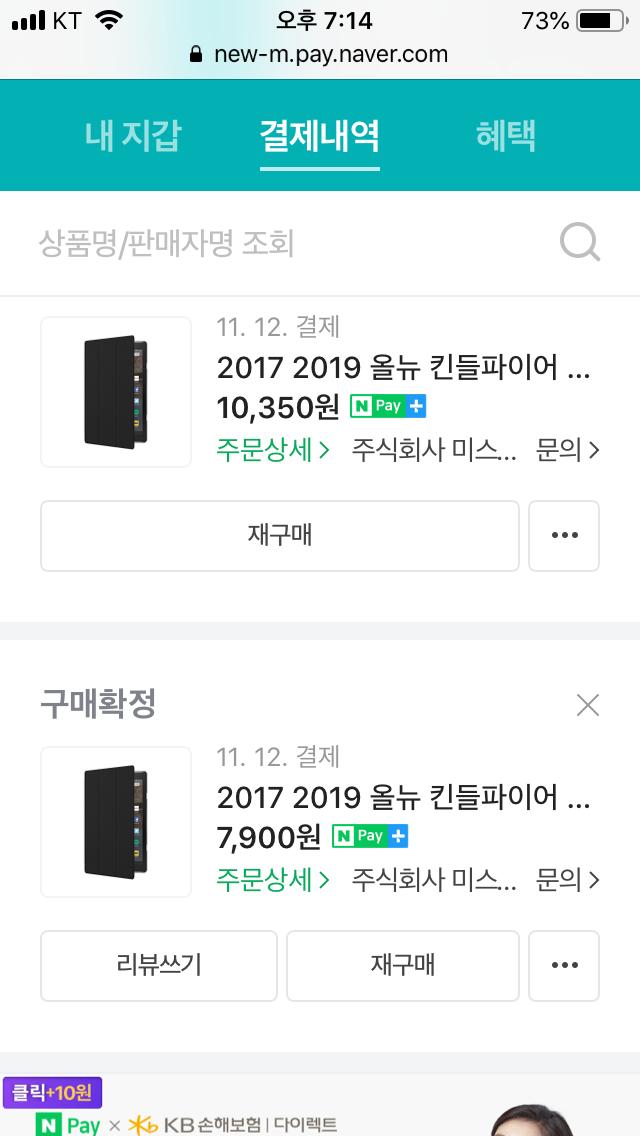Repurchase the 7,900원 item with 재구매

pos(403,966)
